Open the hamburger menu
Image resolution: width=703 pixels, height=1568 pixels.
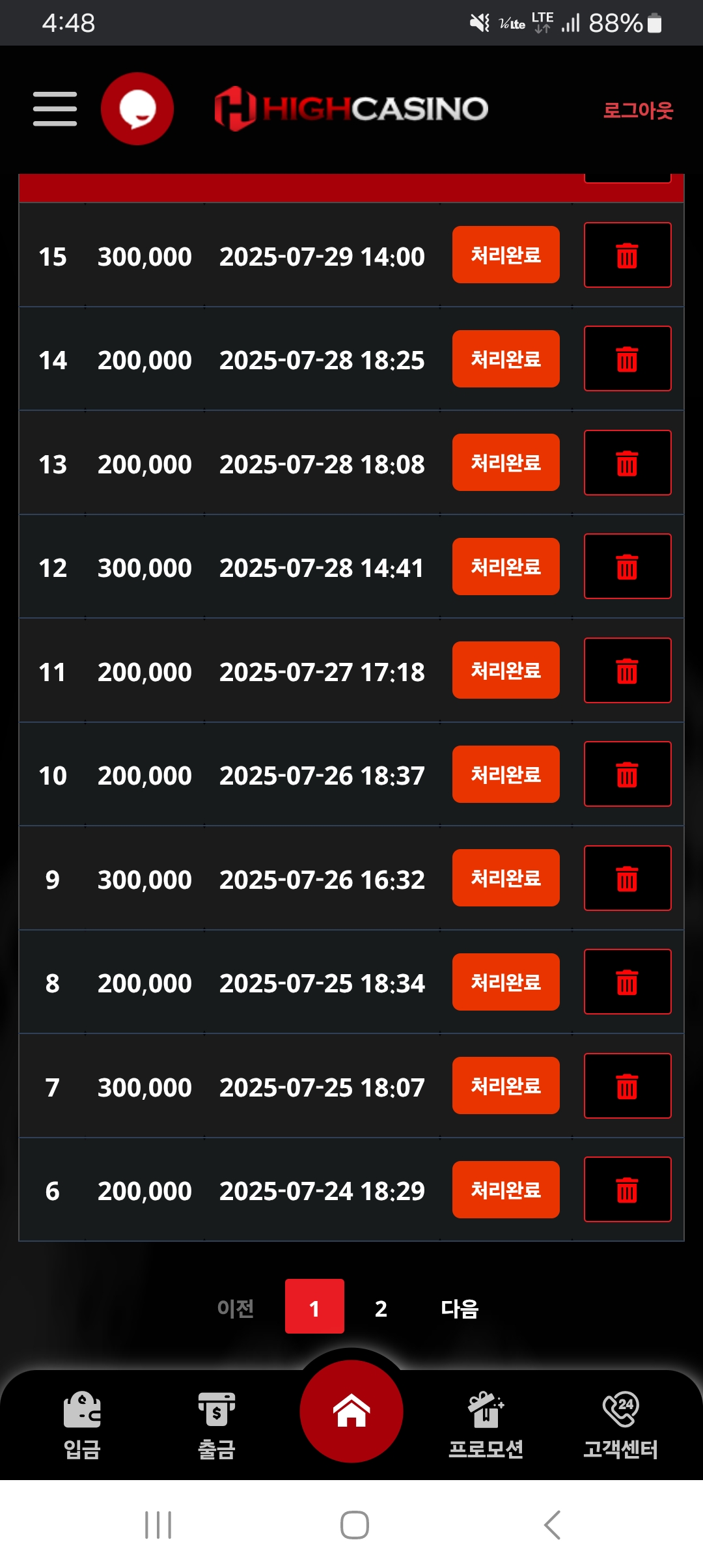55,109
